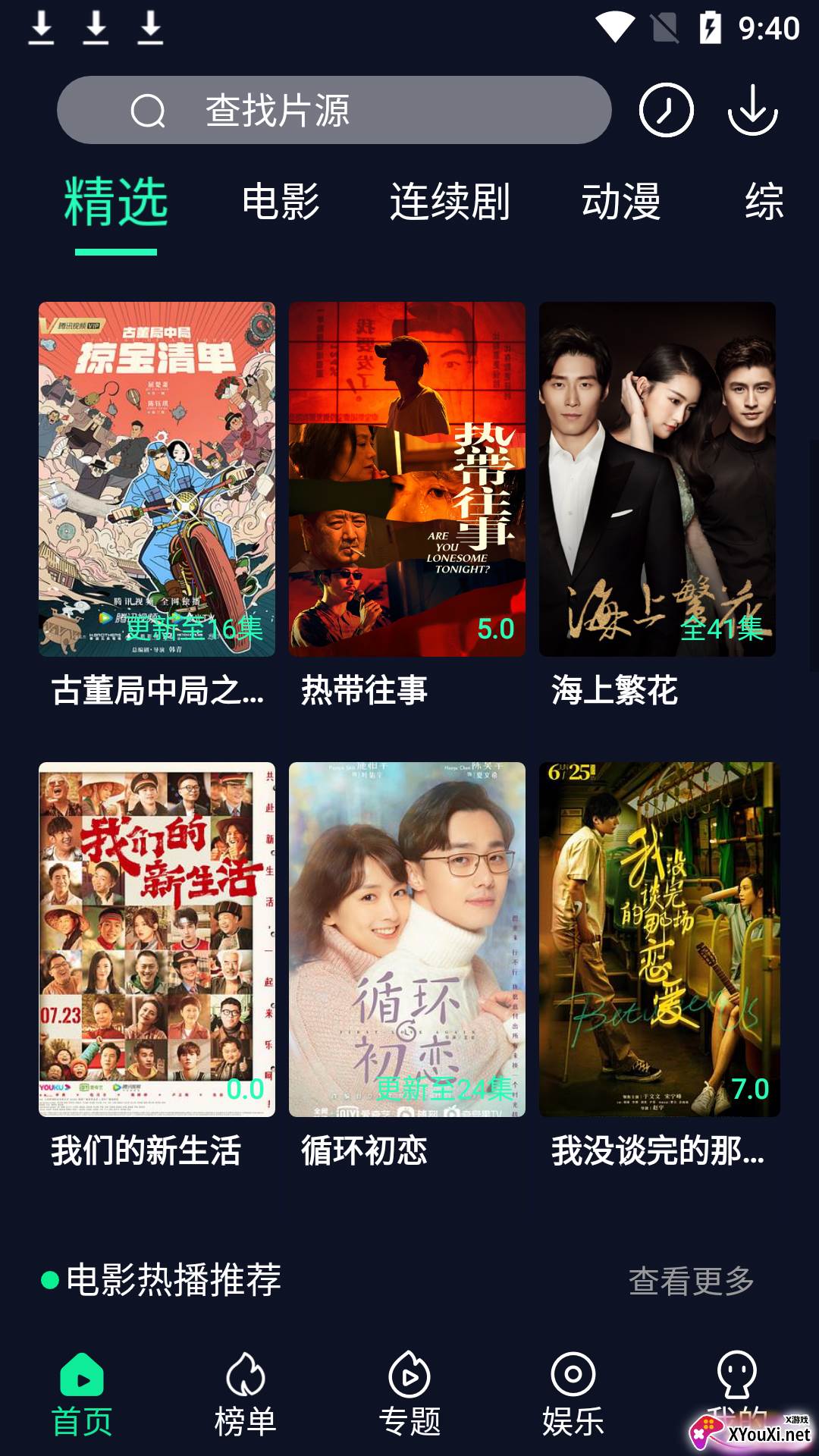
Task: Switch to the 连续剧 tab
Action: 450,202
